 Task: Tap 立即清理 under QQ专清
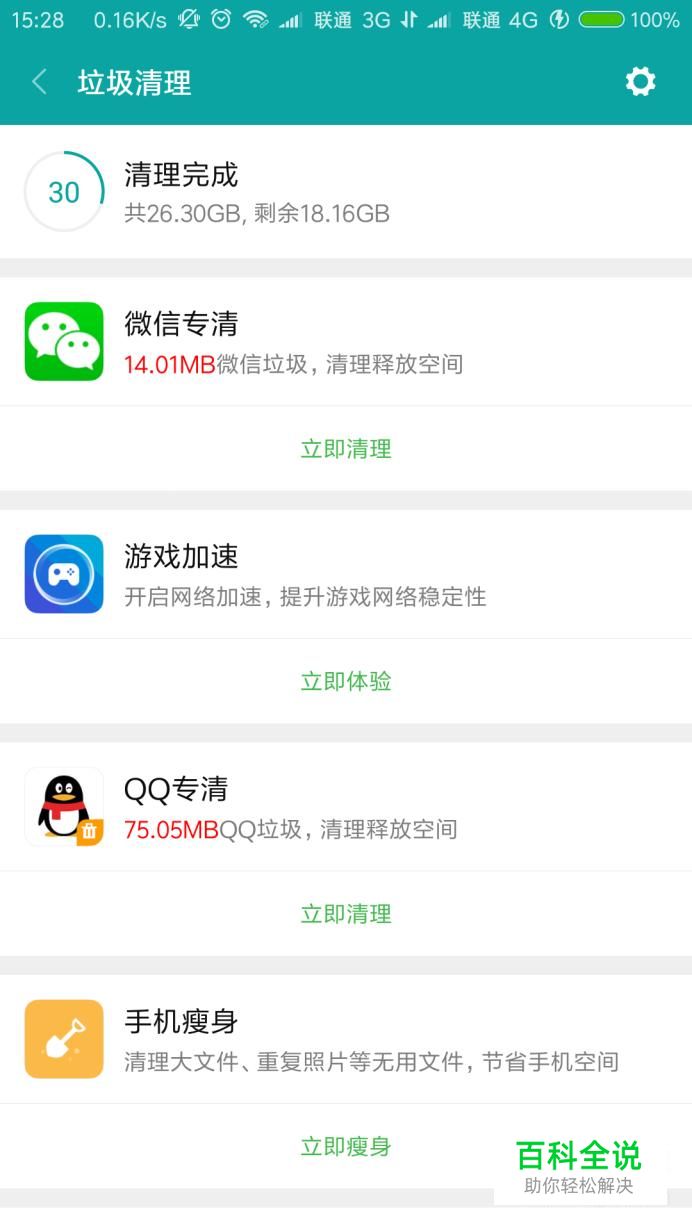(346, 914)
